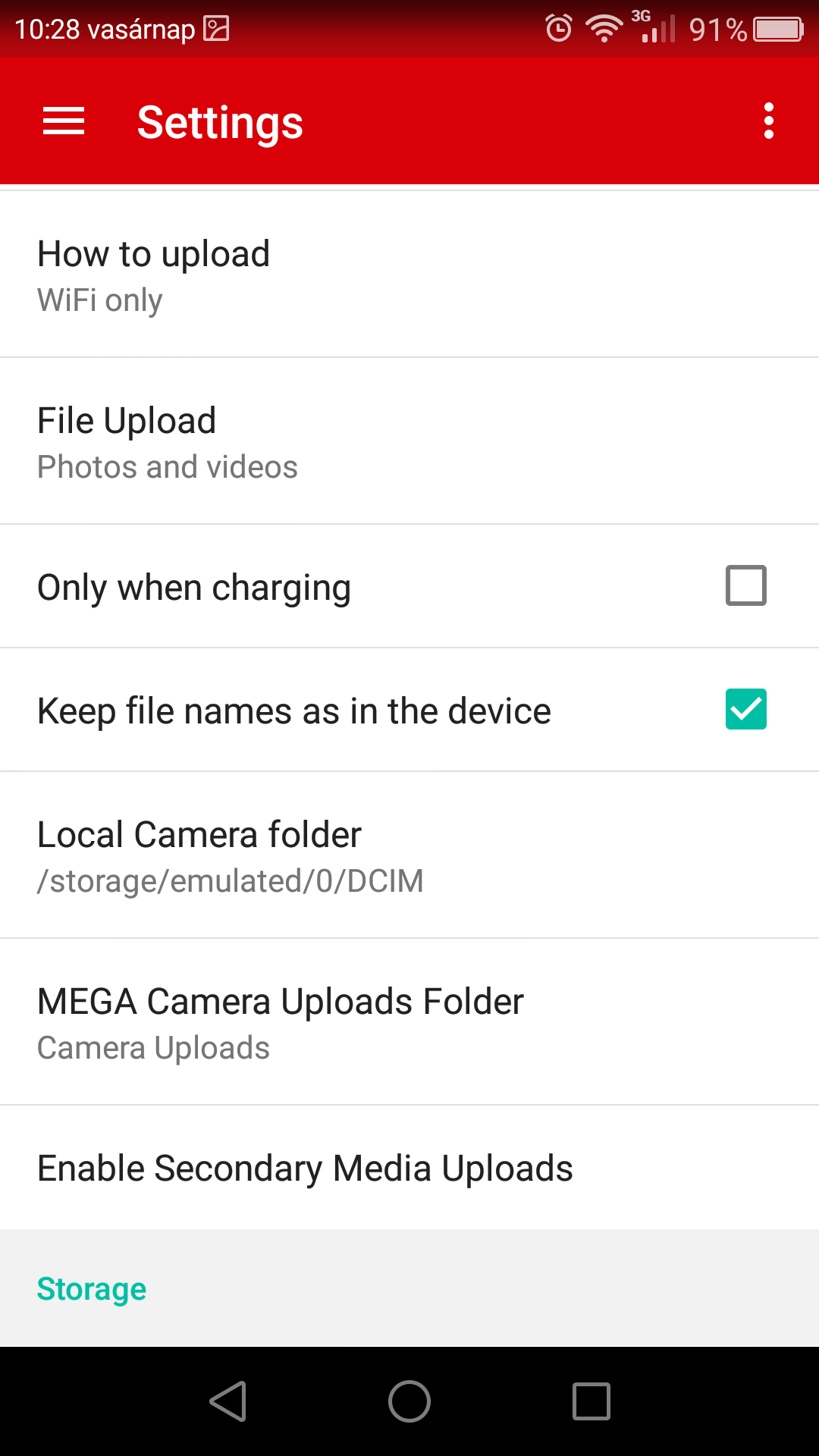Open the hamburger navigation drawer

point(64,121)
